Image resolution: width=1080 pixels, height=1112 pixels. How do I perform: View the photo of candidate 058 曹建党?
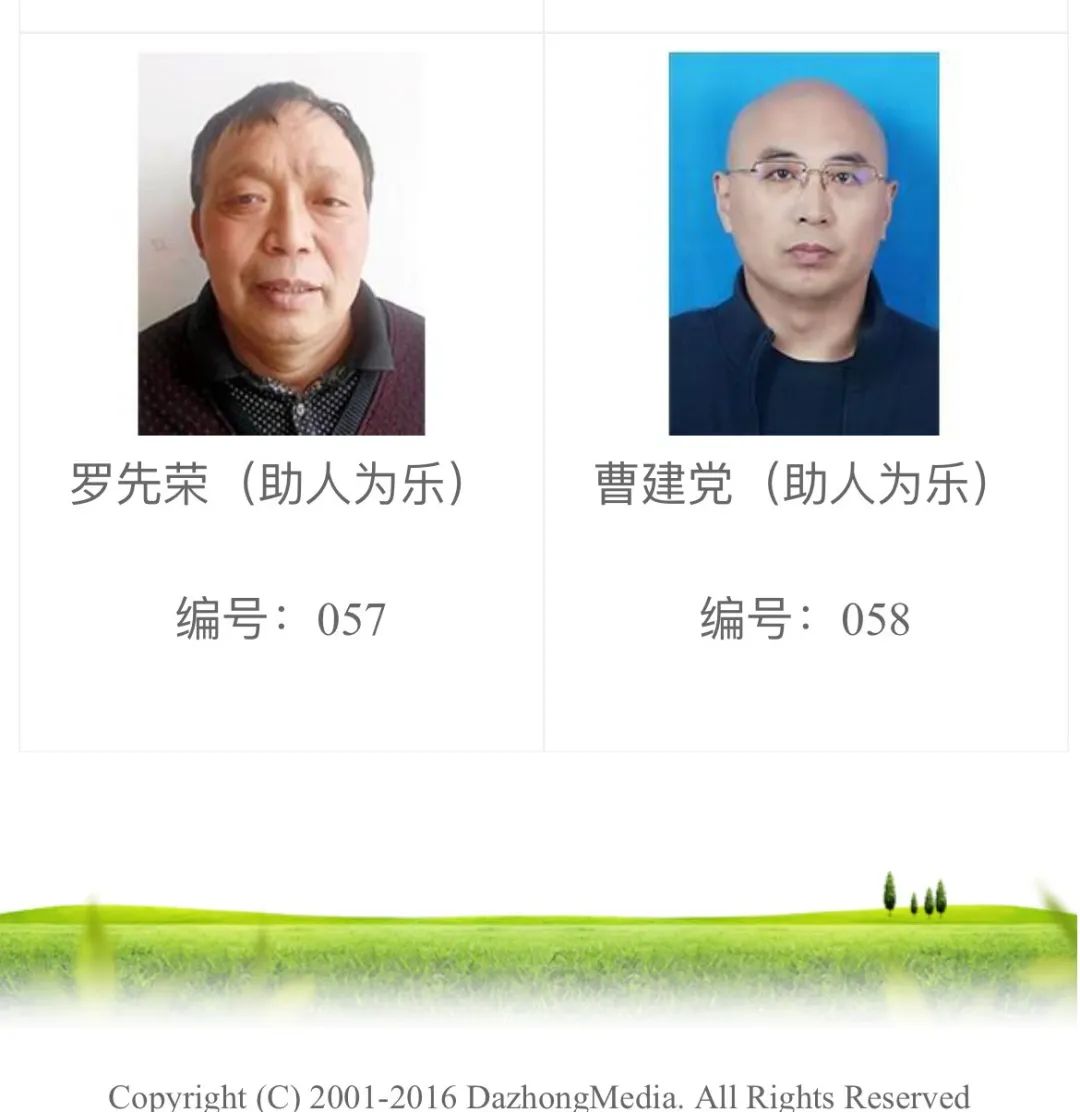[x=804, y=244]
